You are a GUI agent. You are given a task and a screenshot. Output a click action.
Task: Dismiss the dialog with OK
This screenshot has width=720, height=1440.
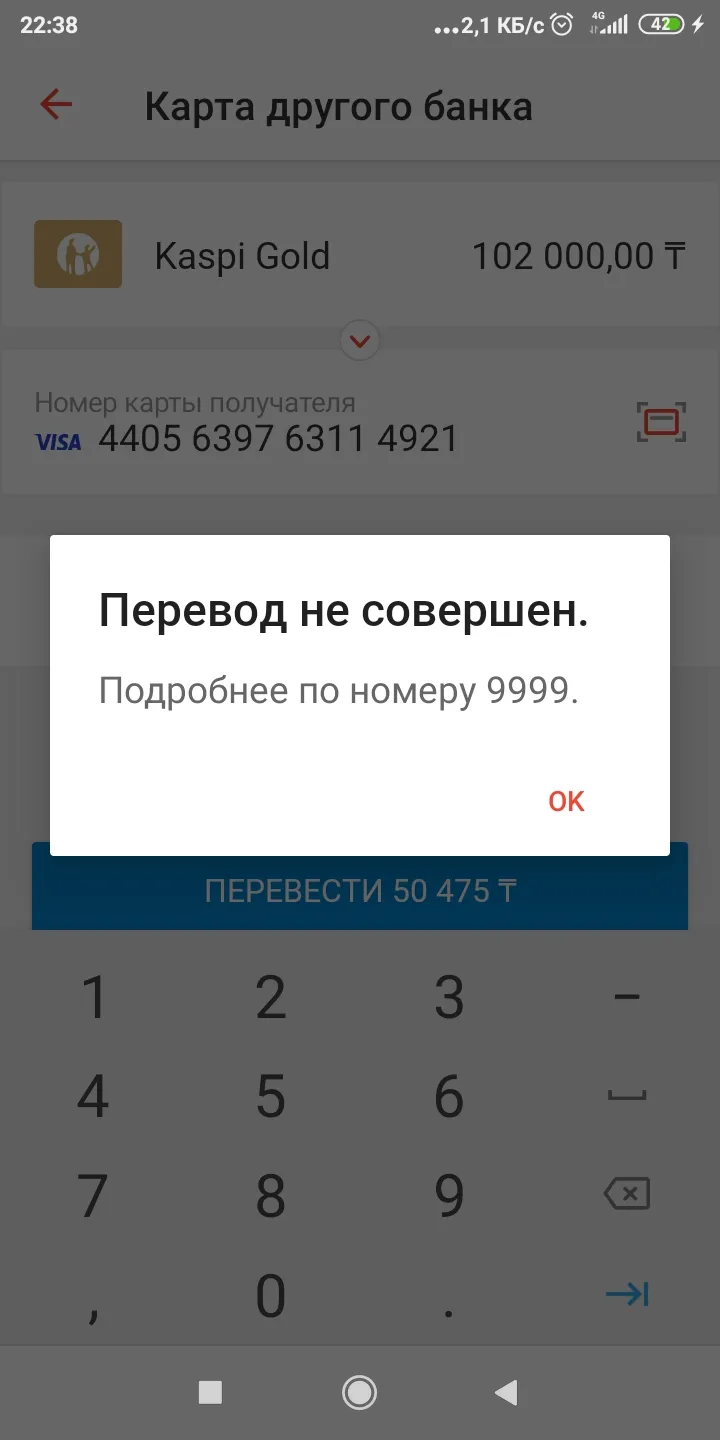(566, 801)
